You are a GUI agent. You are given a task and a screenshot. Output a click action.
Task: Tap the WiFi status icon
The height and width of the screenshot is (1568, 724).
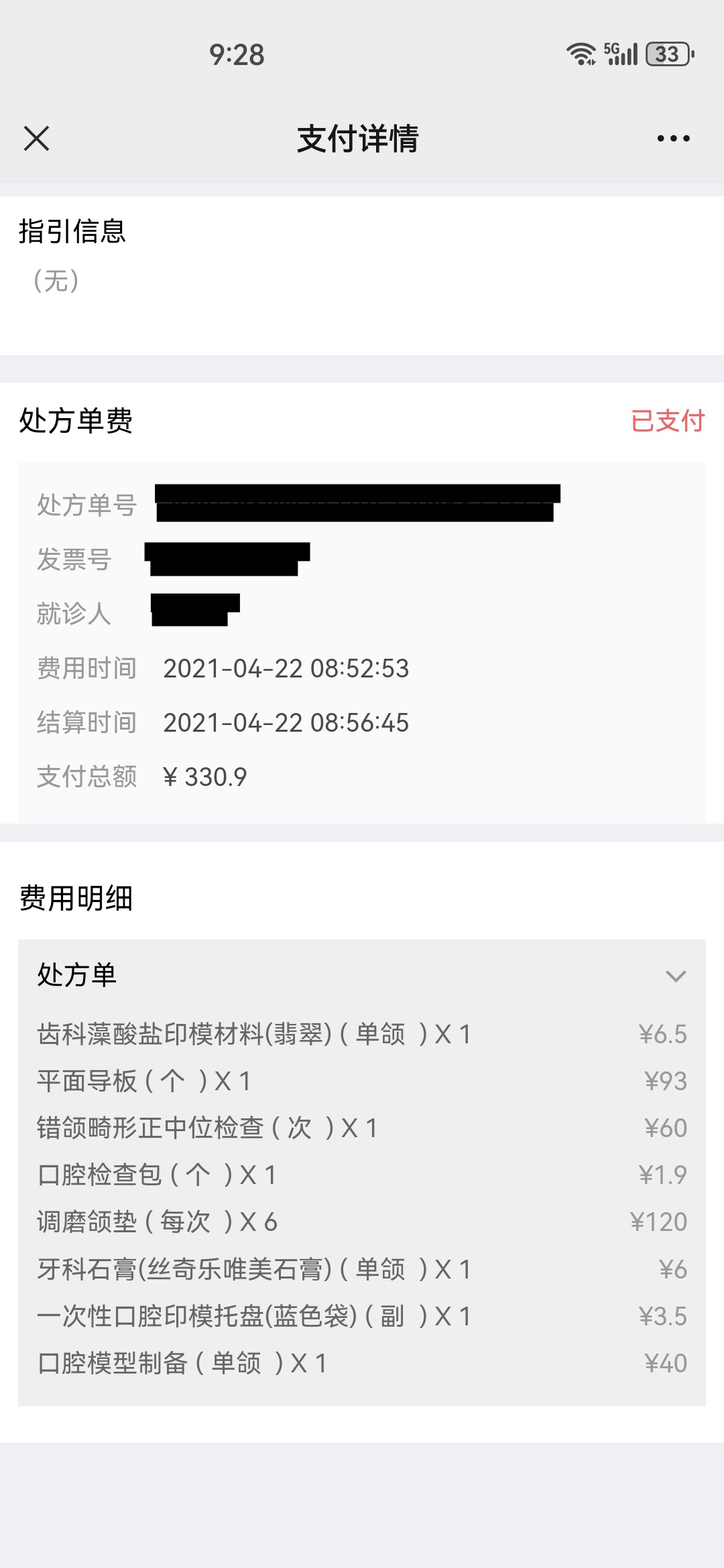581,54
